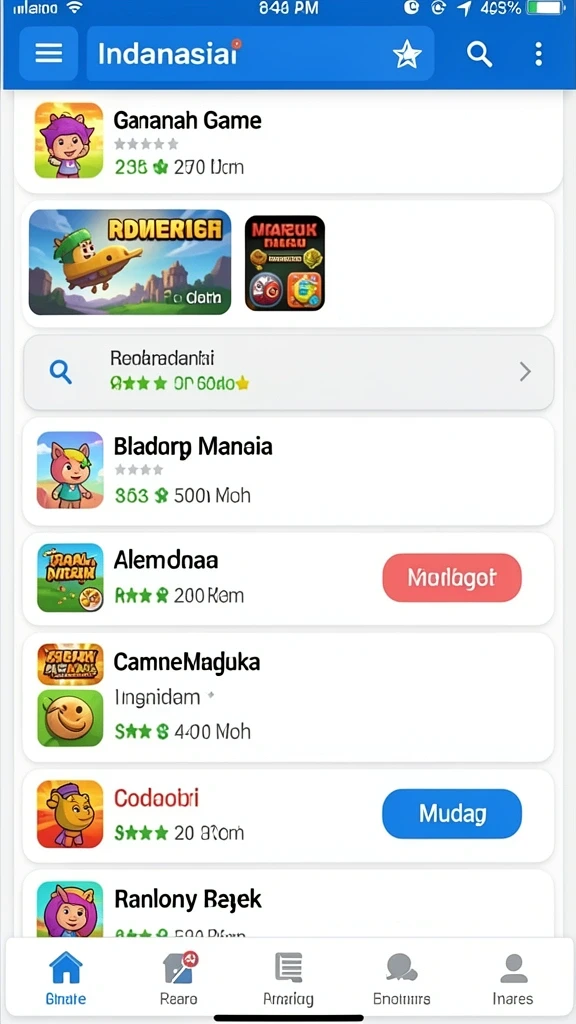This screenshot has height=1024, width=576.
Task: Open the Gananah Game listing
Action: coord(288,140)
